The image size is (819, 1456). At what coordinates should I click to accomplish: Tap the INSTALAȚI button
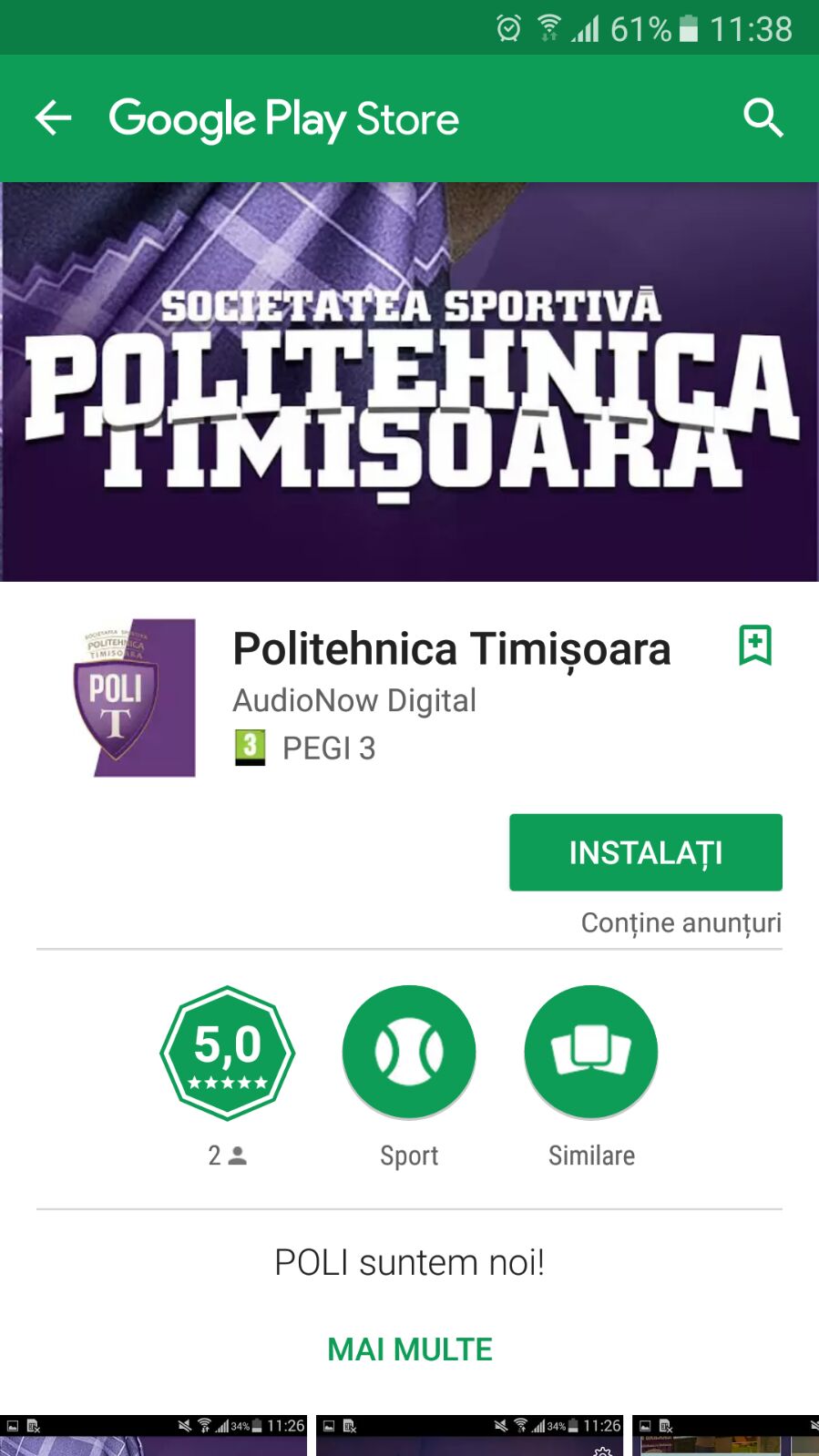(645, 852)
